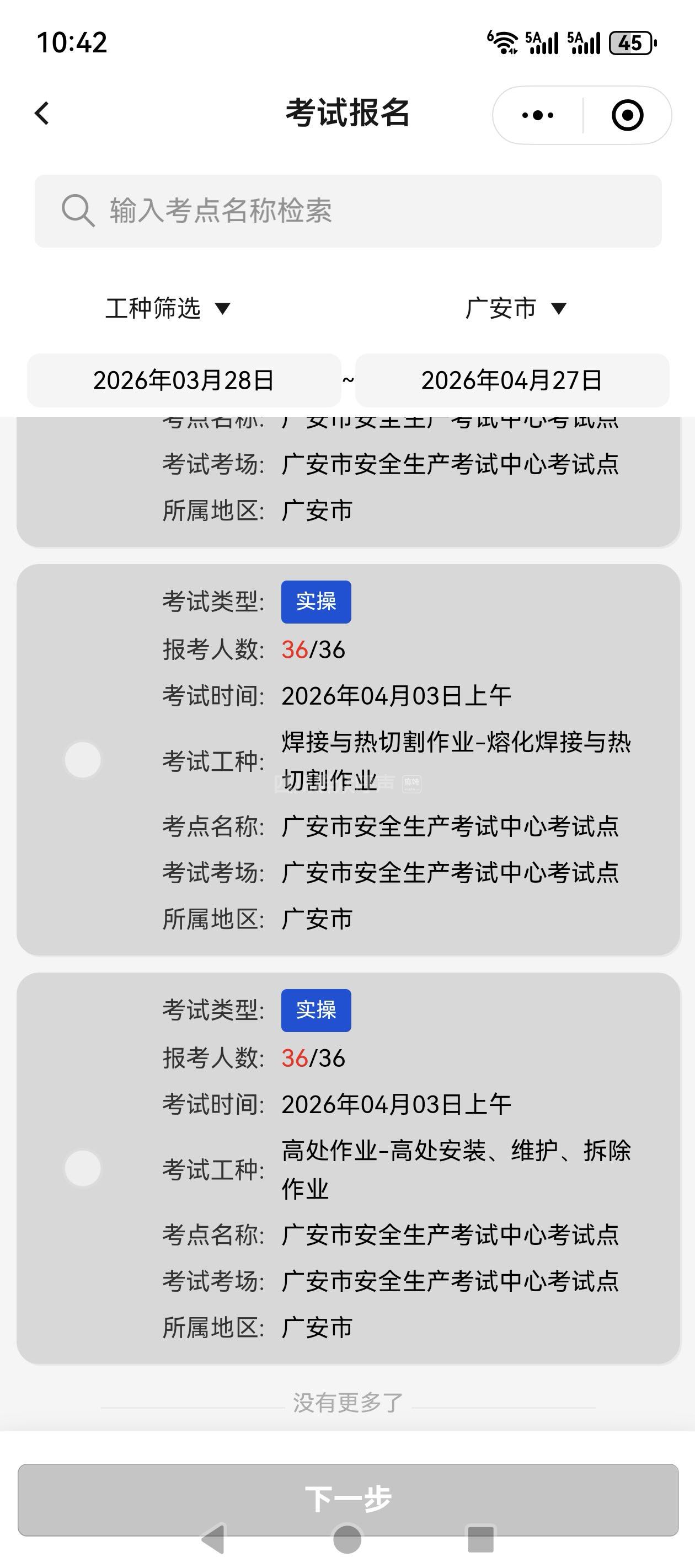
Task: Expand the 工种筛选 filter dropdown
Action: pyautogui.click(x=168, y=309)
